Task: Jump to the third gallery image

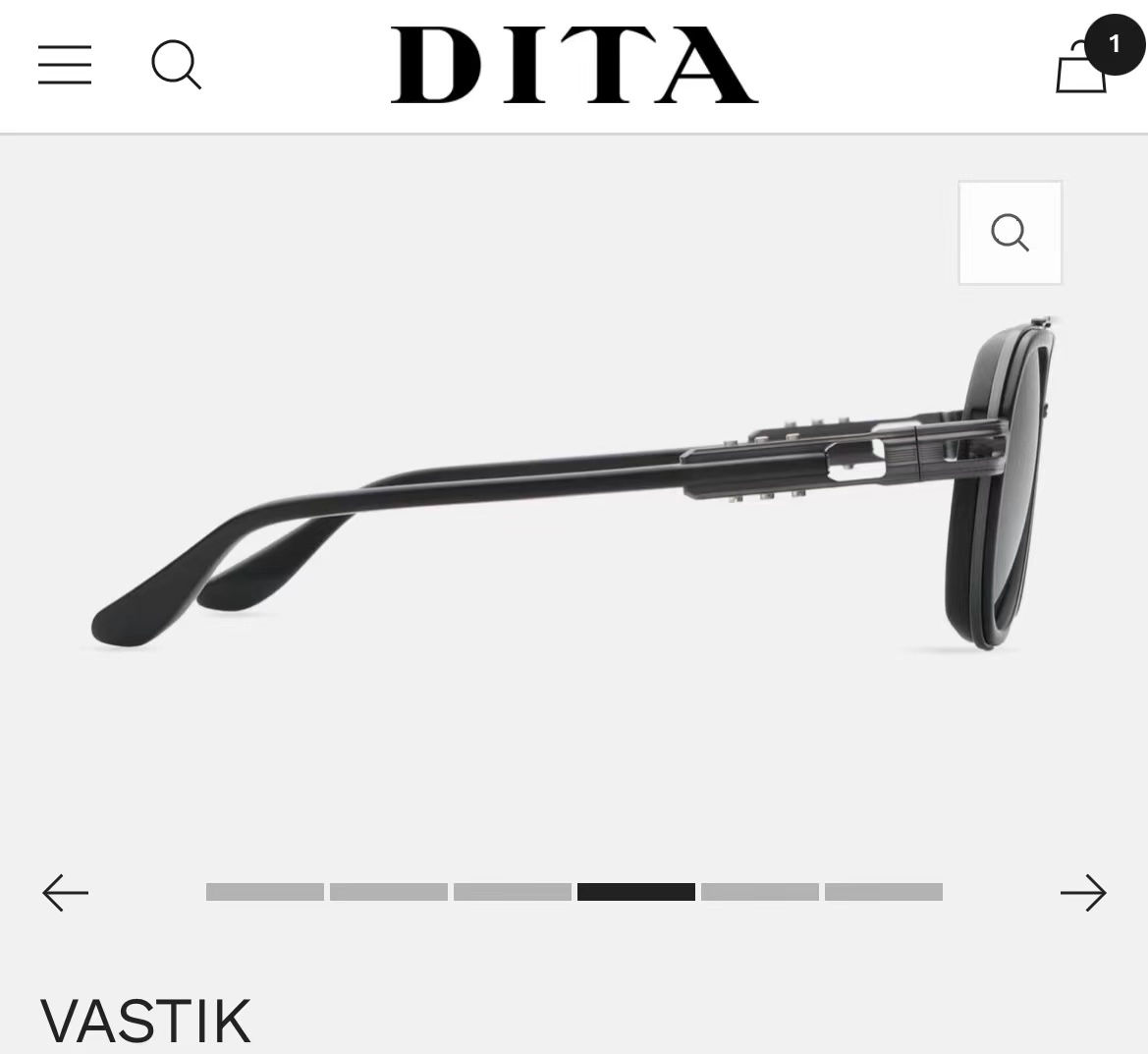Action: 513,891
